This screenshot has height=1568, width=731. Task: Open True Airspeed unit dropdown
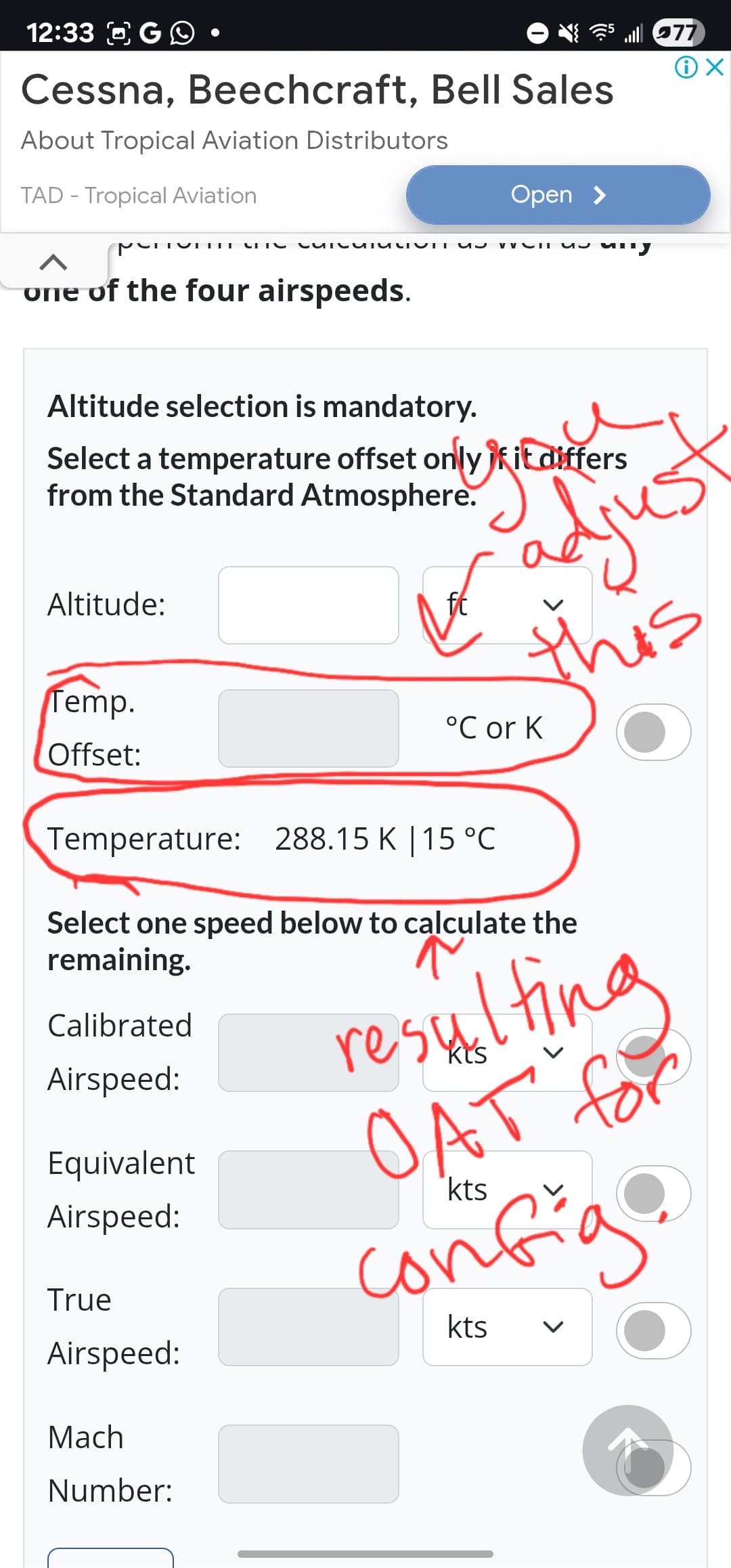click(508, 1327)
